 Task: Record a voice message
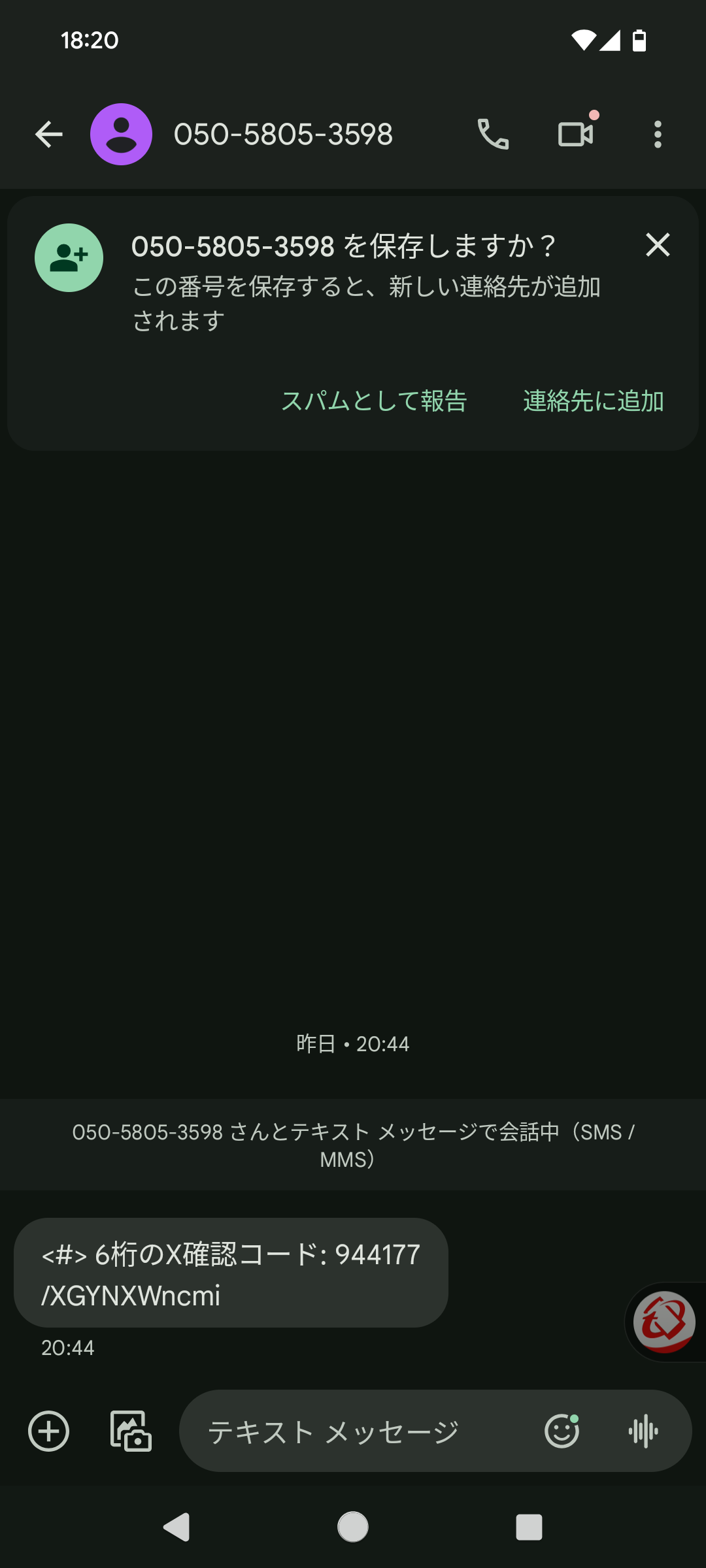coord(643,1431)
